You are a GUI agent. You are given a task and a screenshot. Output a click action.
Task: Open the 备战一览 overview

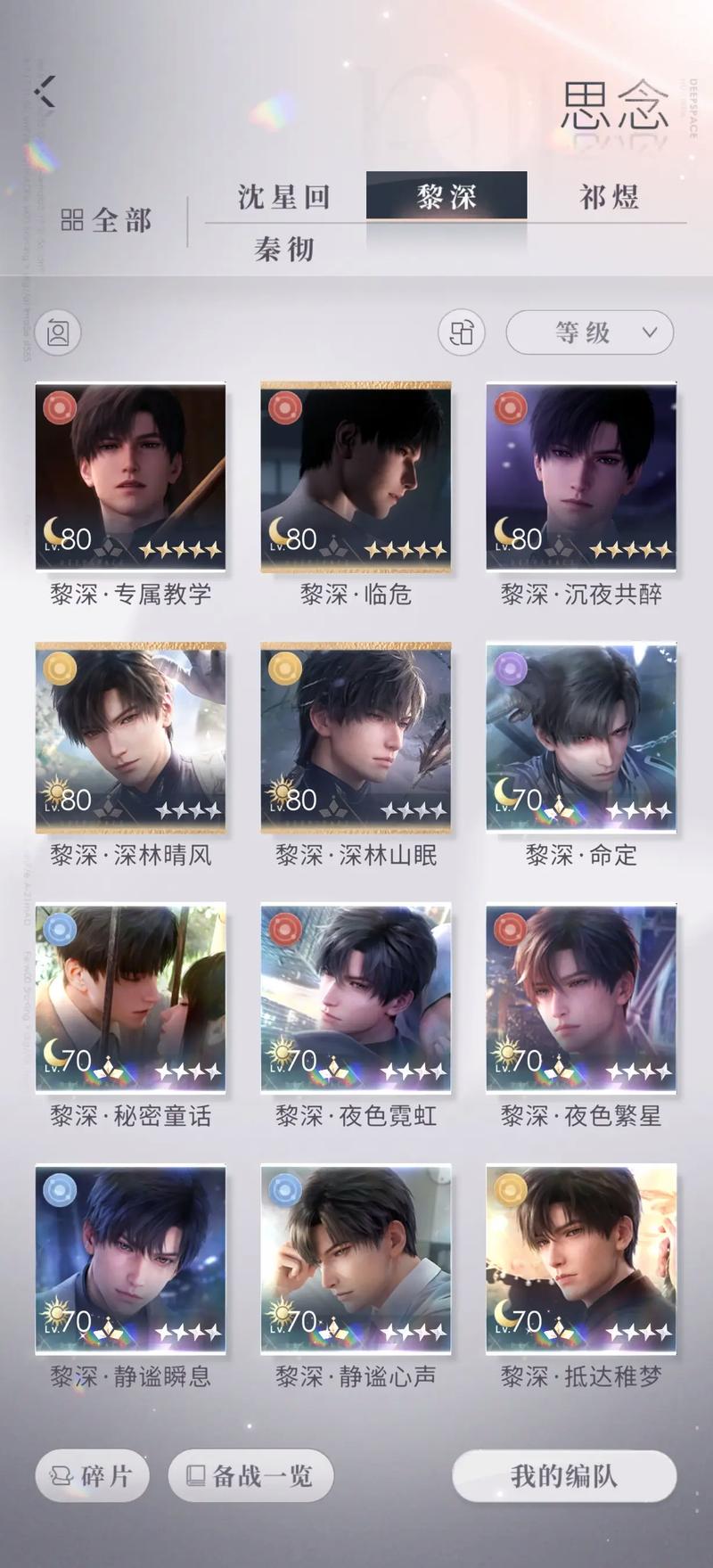click(x=250, y=1475)
